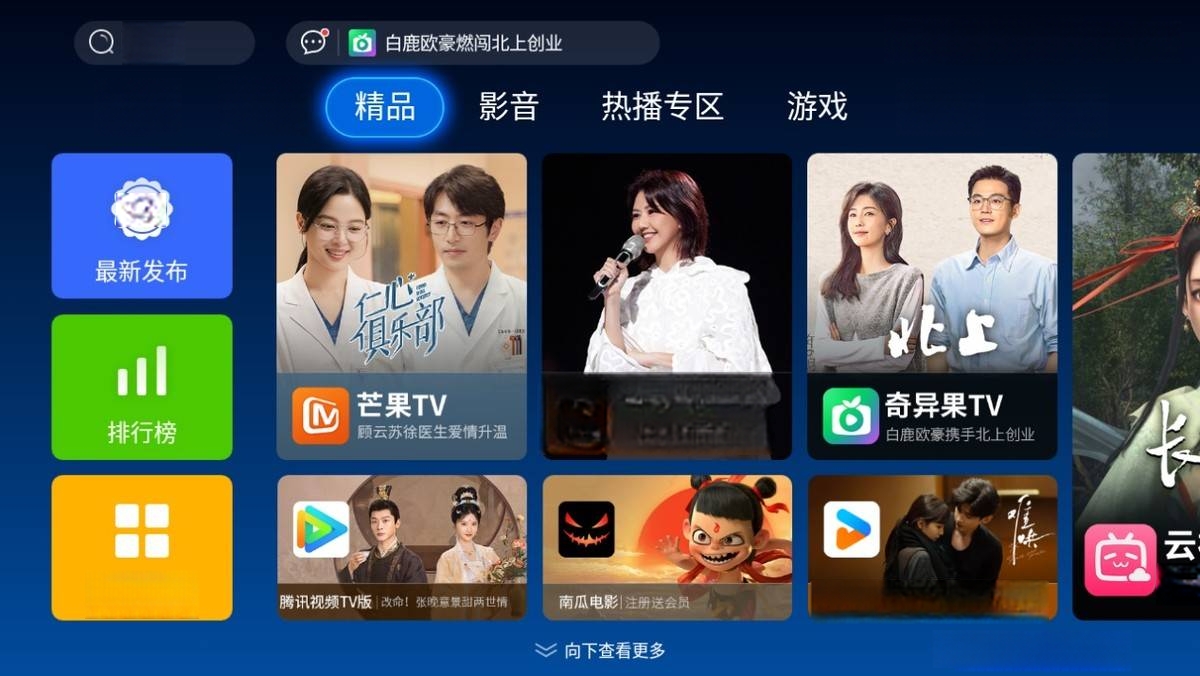
Task: Tap 向下查看更多 to see more
Action: [600, 651]
